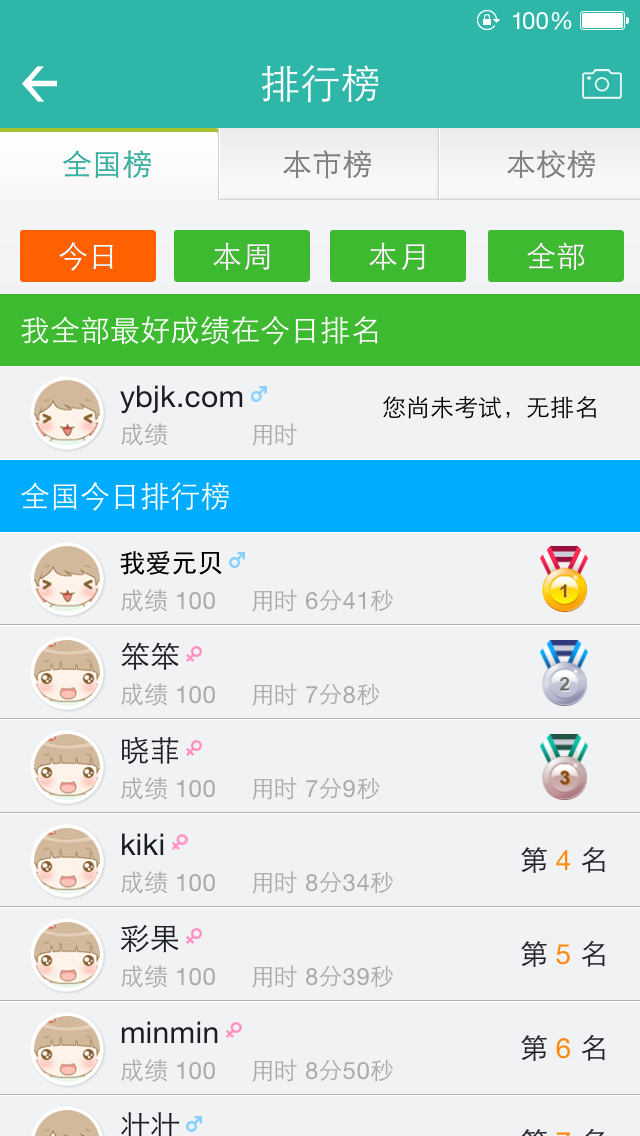View 晓菲's ranking entry

(x=320, y=767)
